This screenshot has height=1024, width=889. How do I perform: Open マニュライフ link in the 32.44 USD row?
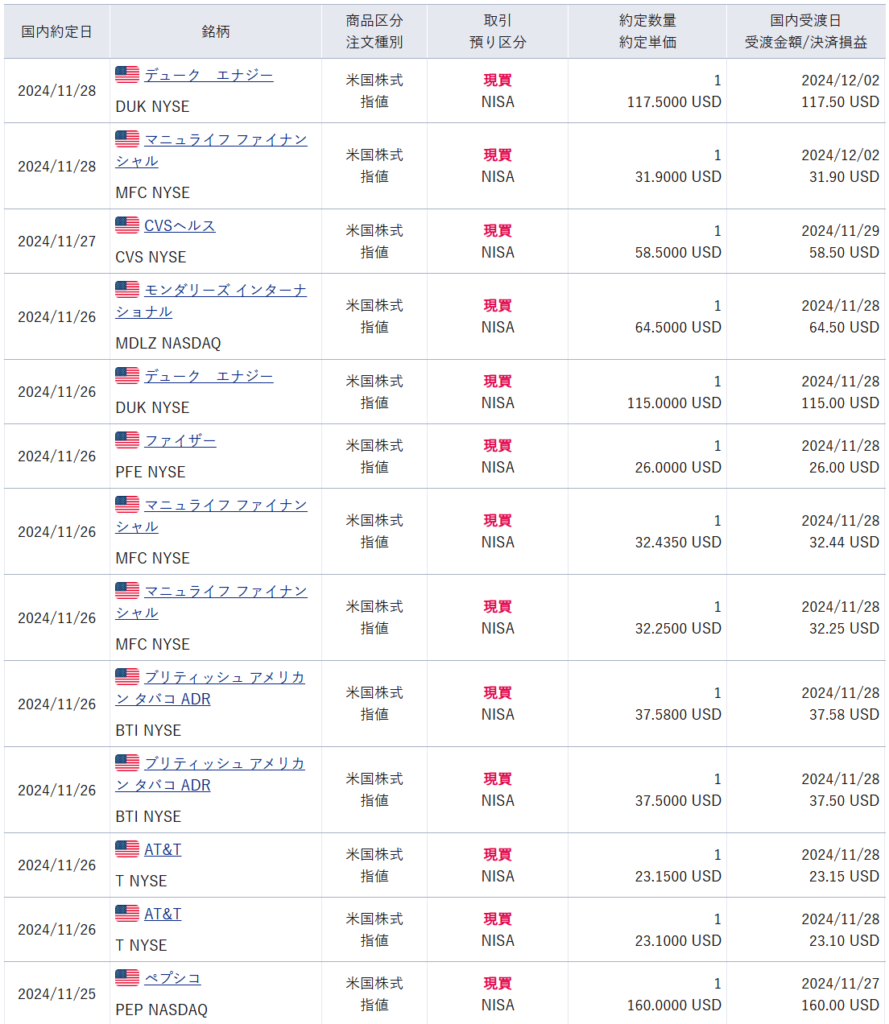point(225,506)
